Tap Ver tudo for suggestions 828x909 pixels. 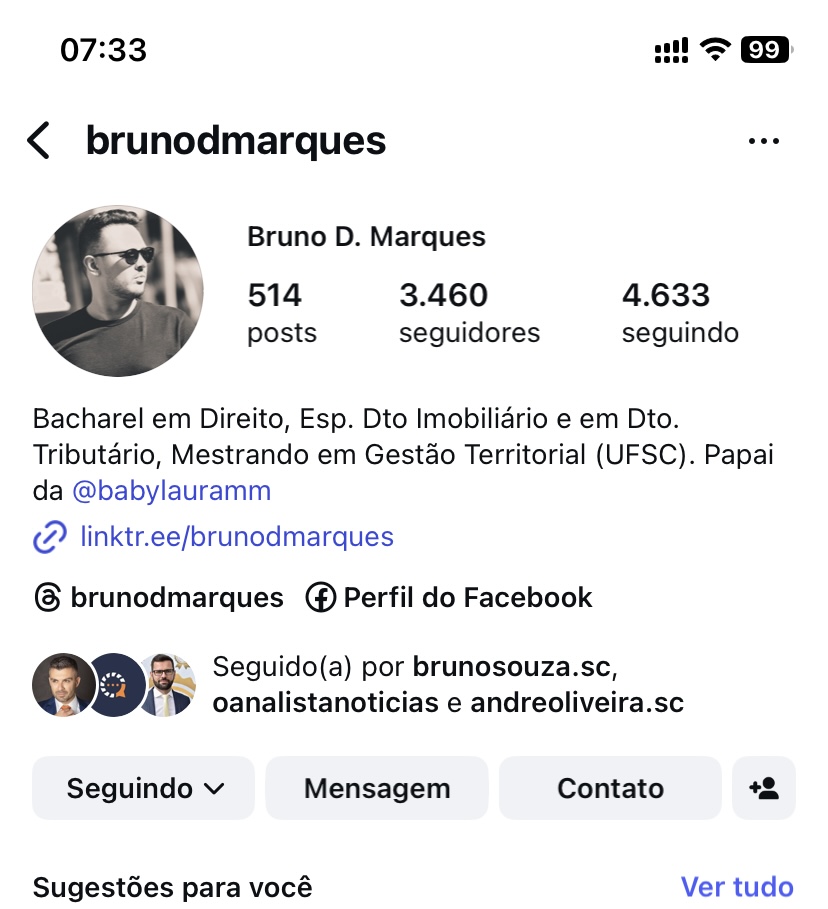pos(736,887)
